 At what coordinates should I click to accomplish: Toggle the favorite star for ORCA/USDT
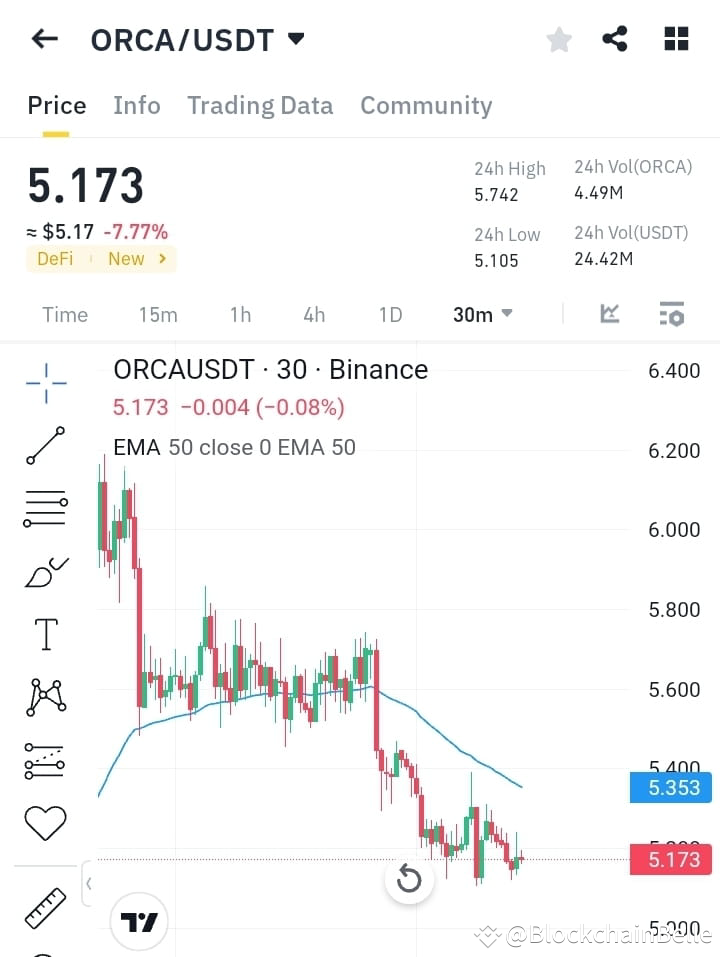click(x=558, y=39)
